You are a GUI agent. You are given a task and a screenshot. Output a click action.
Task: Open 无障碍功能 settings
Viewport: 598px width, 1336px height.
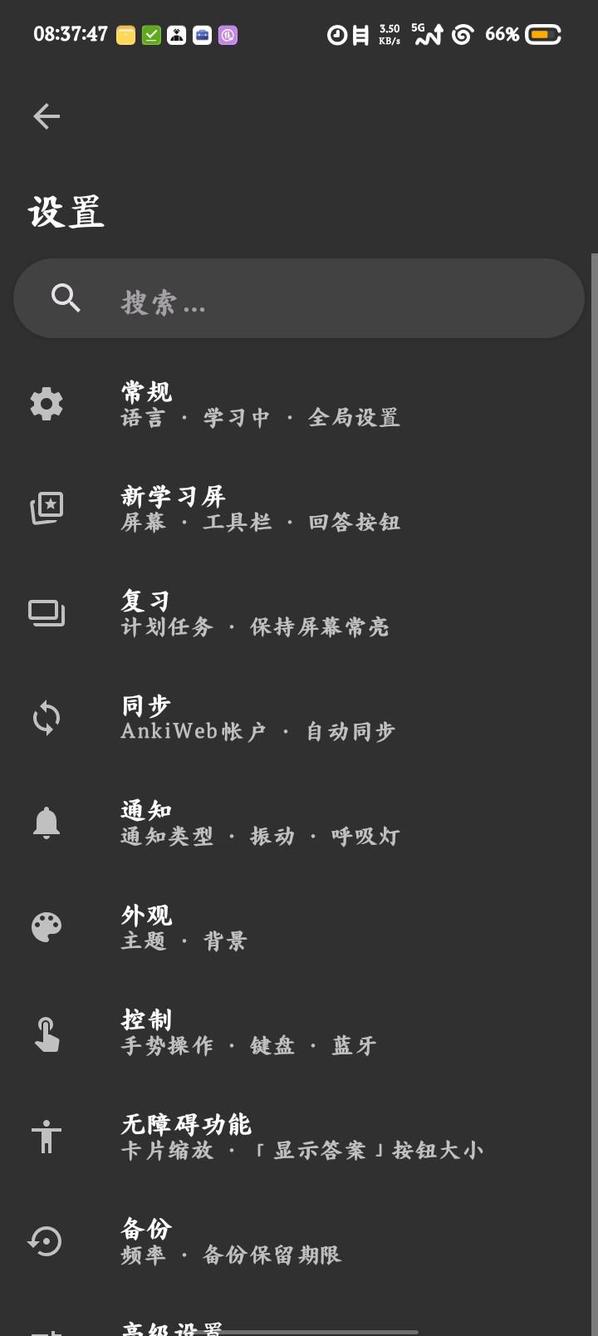pyautogui.click(x=299, y=1137)
